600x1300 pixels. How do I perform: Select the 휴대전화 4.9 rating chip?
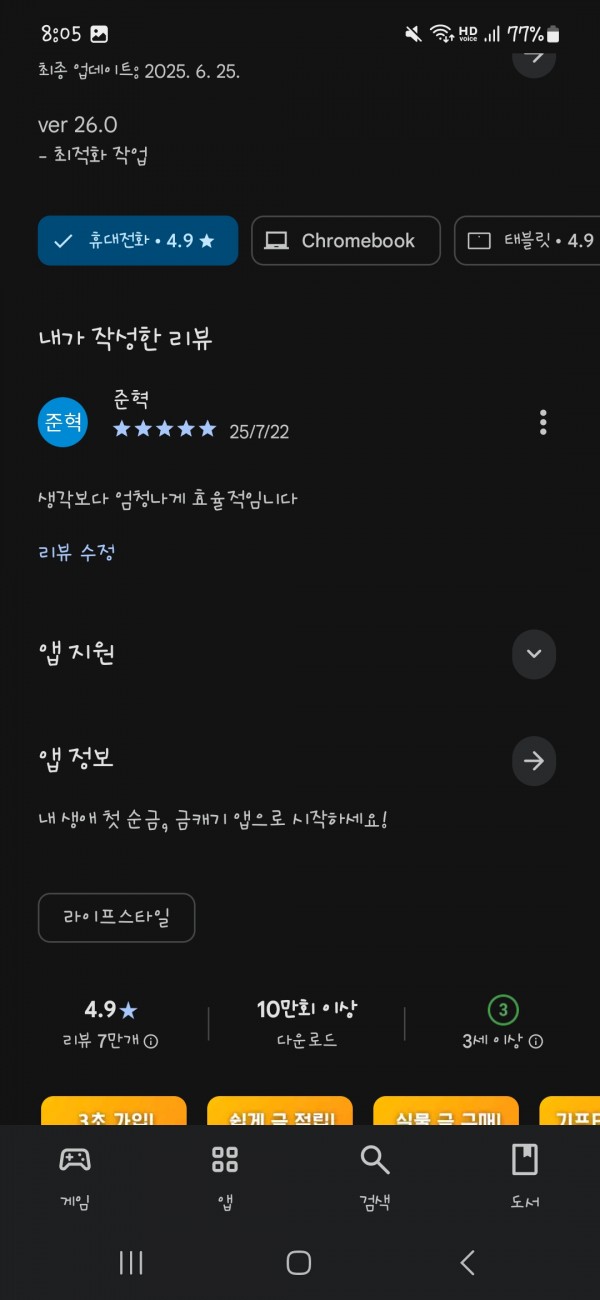tap(138, 241)
